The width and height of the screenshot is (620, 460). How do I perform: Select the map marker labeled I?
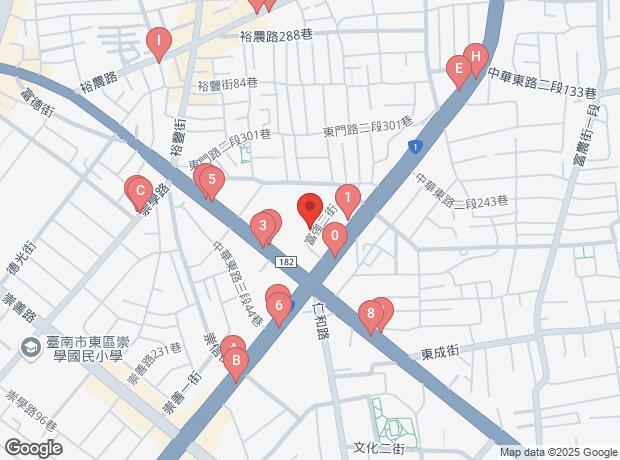point(158,42)
